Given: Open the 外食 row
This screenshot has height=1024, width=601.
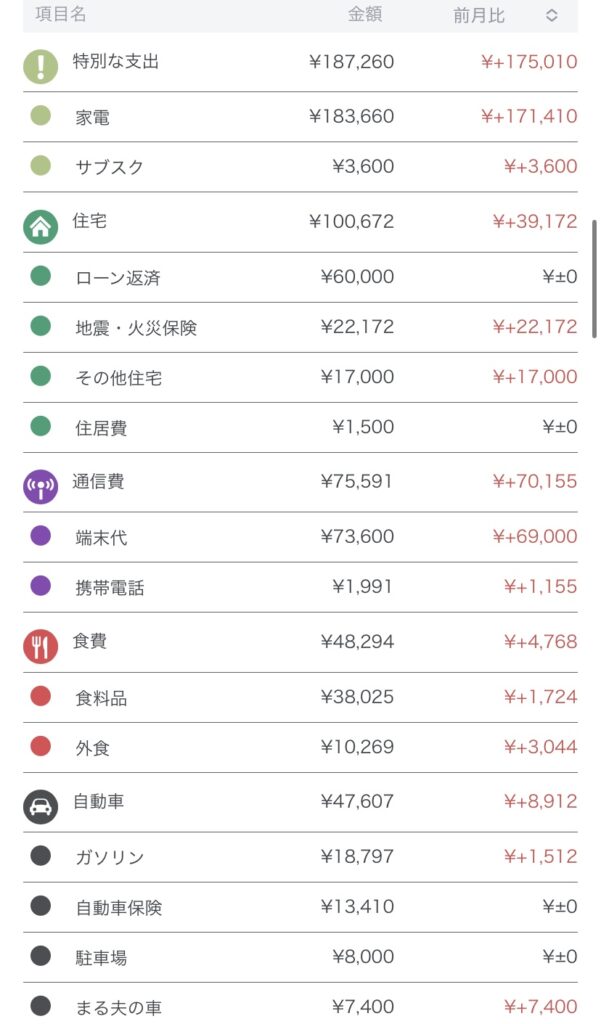Looking at the screenshot, I should coord(93,747).
